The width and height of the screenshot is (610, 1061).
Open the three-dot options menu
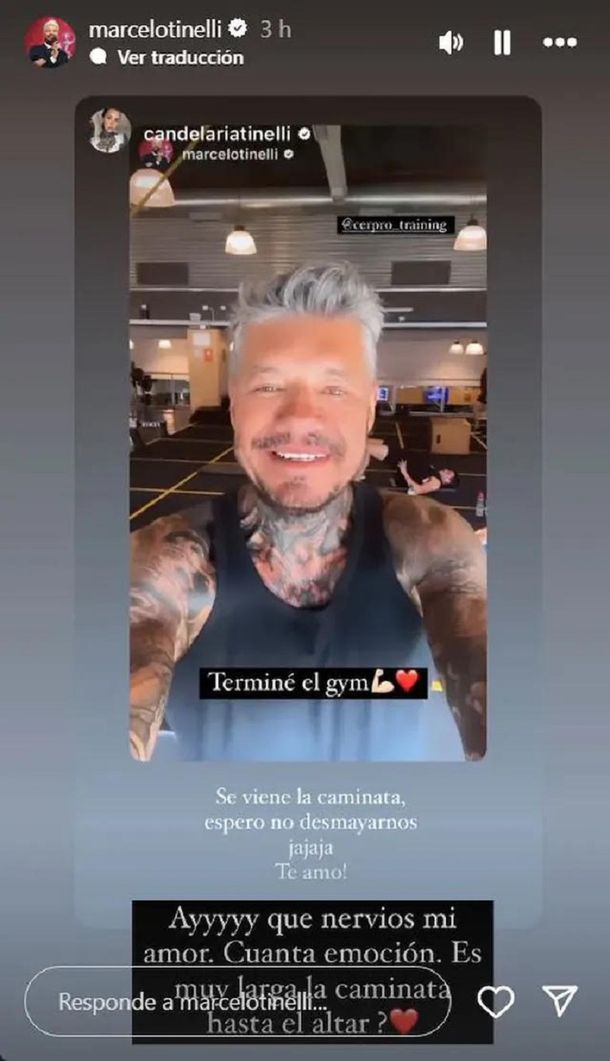tap(559, 42)
